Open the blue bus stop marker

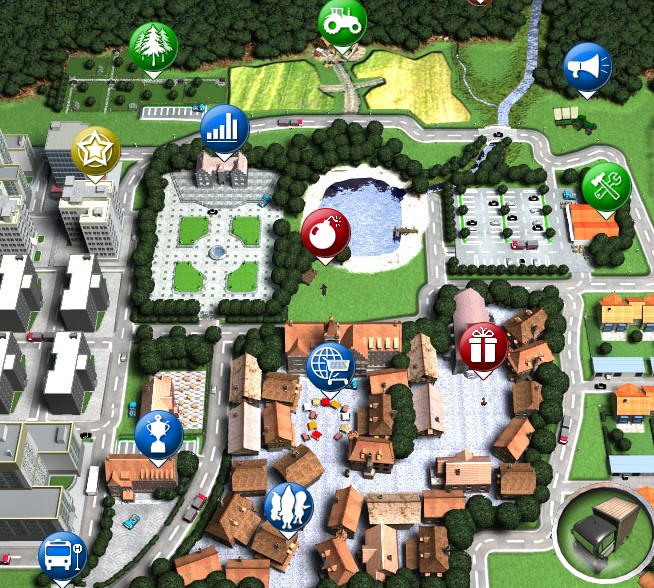click(62, 555)
